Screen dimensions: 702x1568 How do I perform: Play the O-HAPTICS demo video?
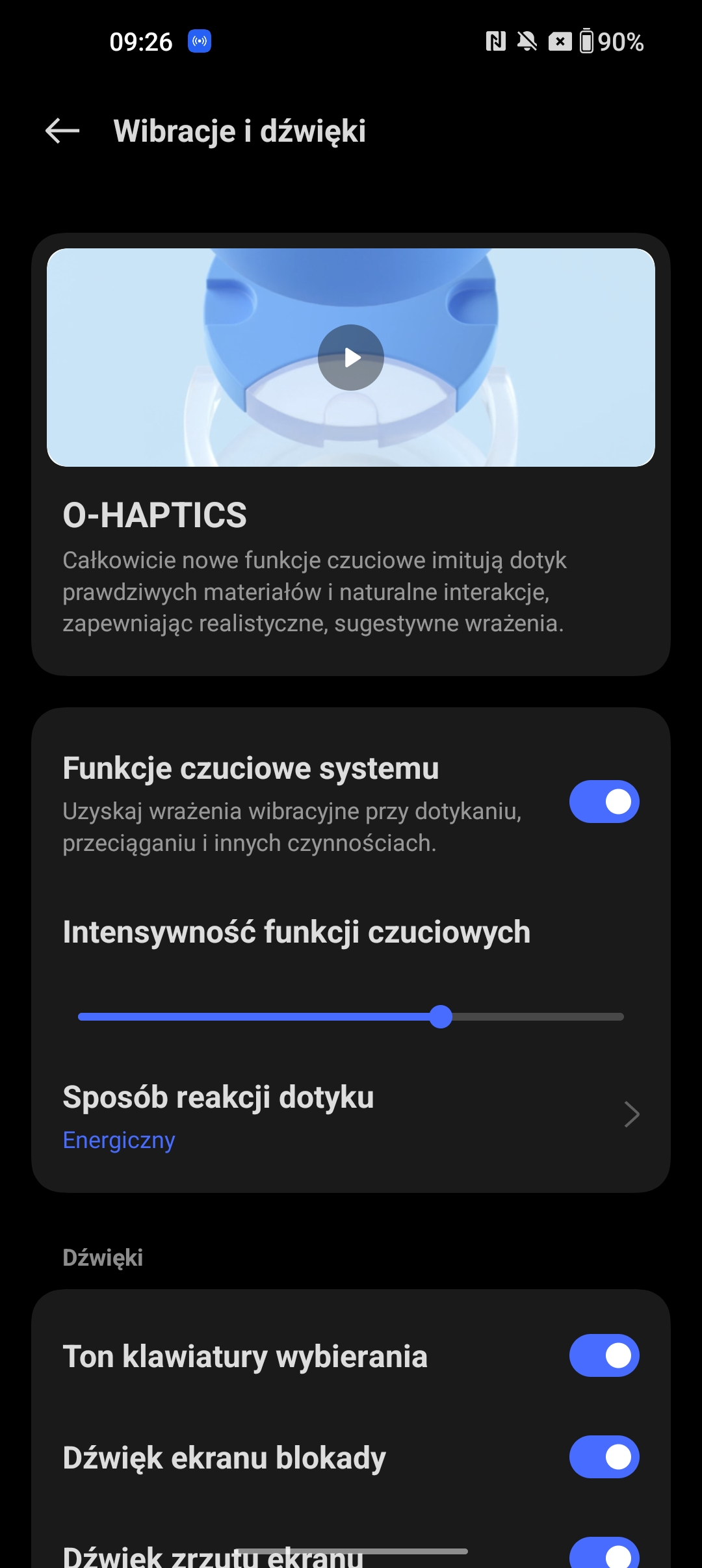351,358
